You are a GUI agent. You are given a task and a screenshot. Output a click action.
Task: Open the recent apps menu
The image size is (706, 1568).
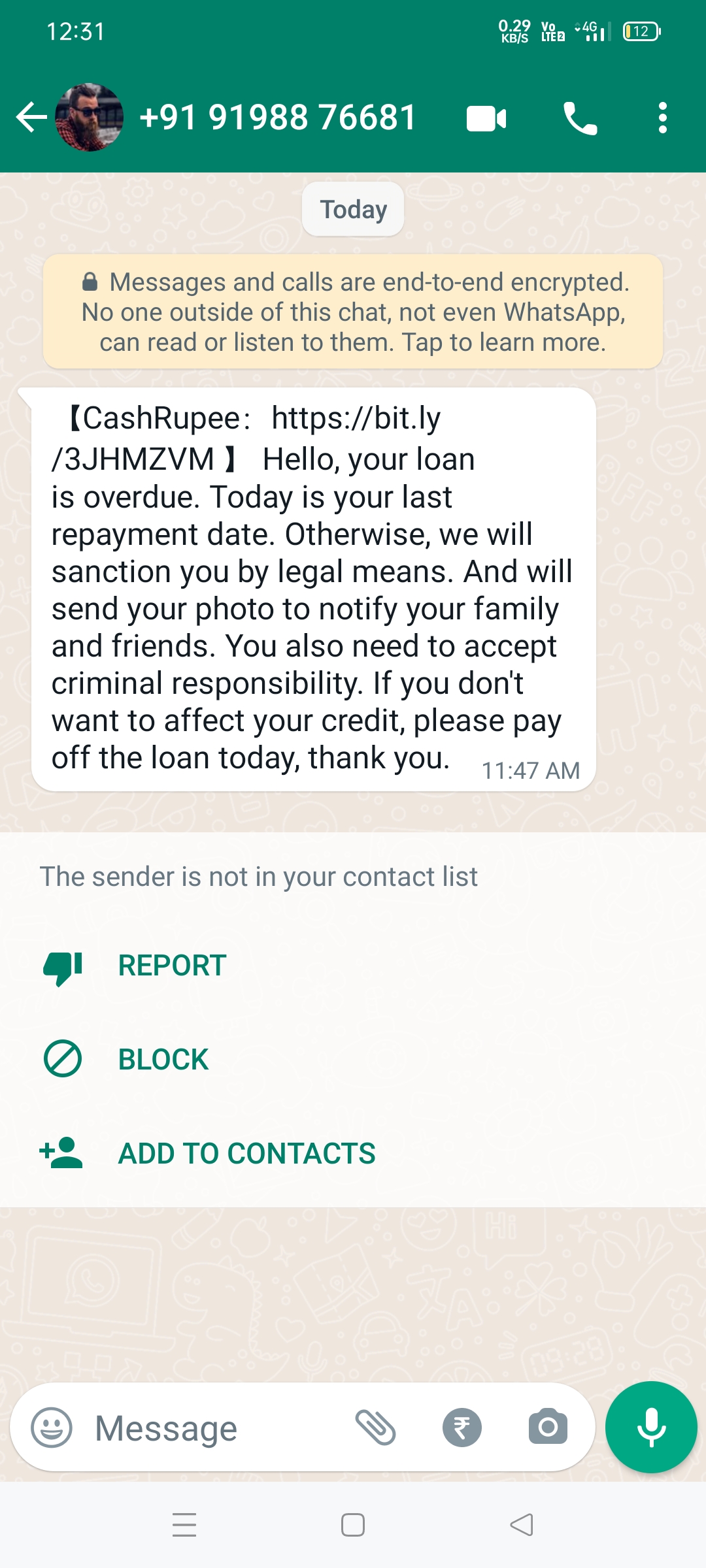184,1526
